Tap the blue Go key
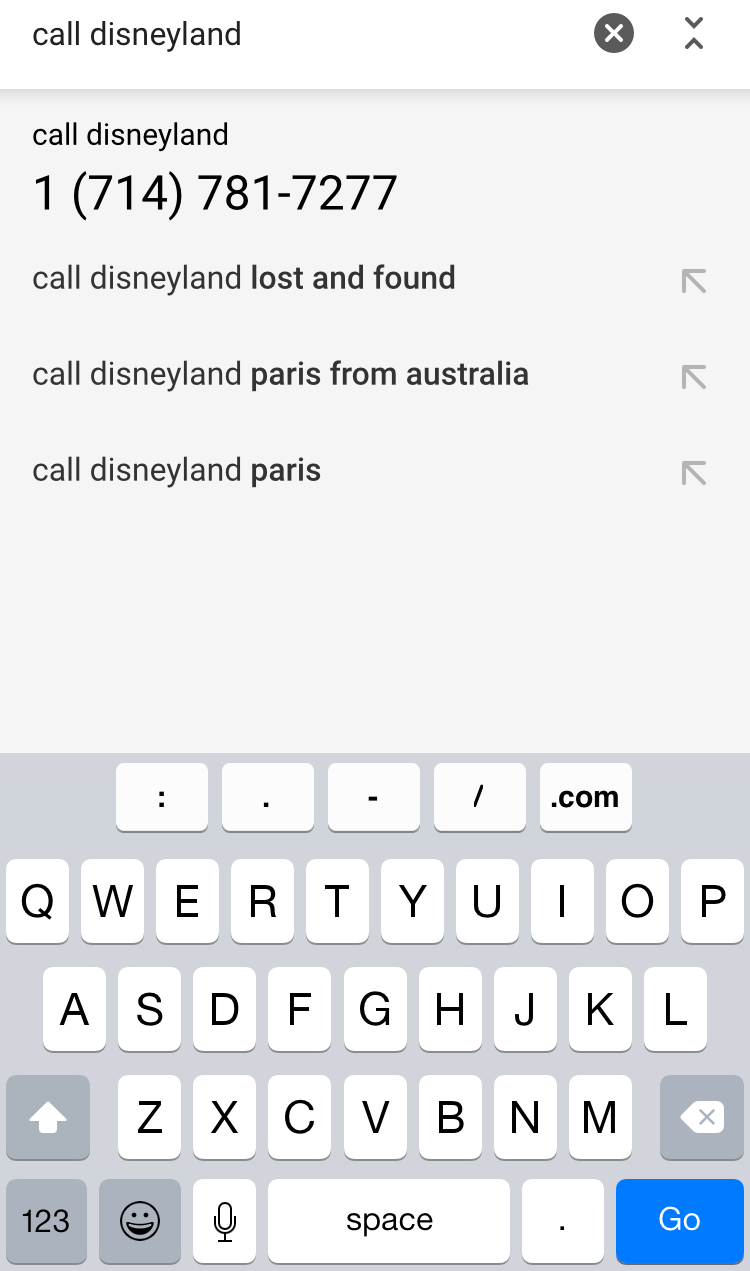 (679, 1220)
